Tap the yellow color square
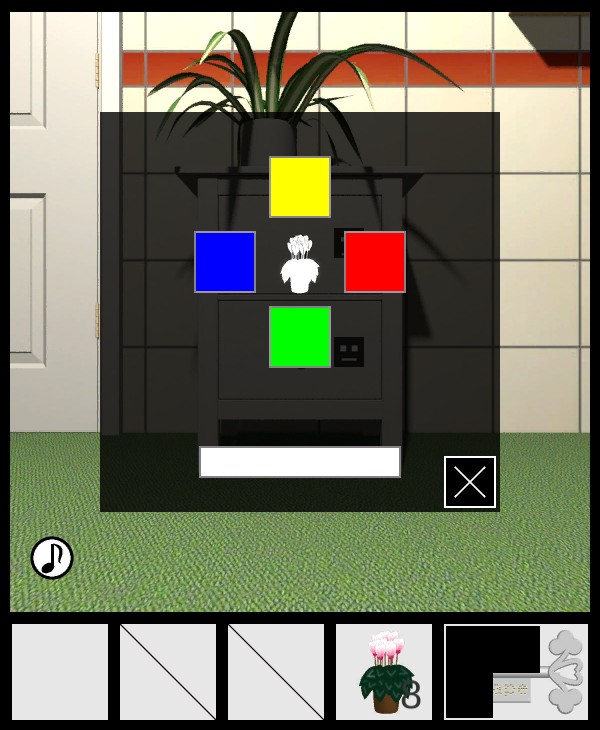Screen dimensions: 600x730 point(300,187)
